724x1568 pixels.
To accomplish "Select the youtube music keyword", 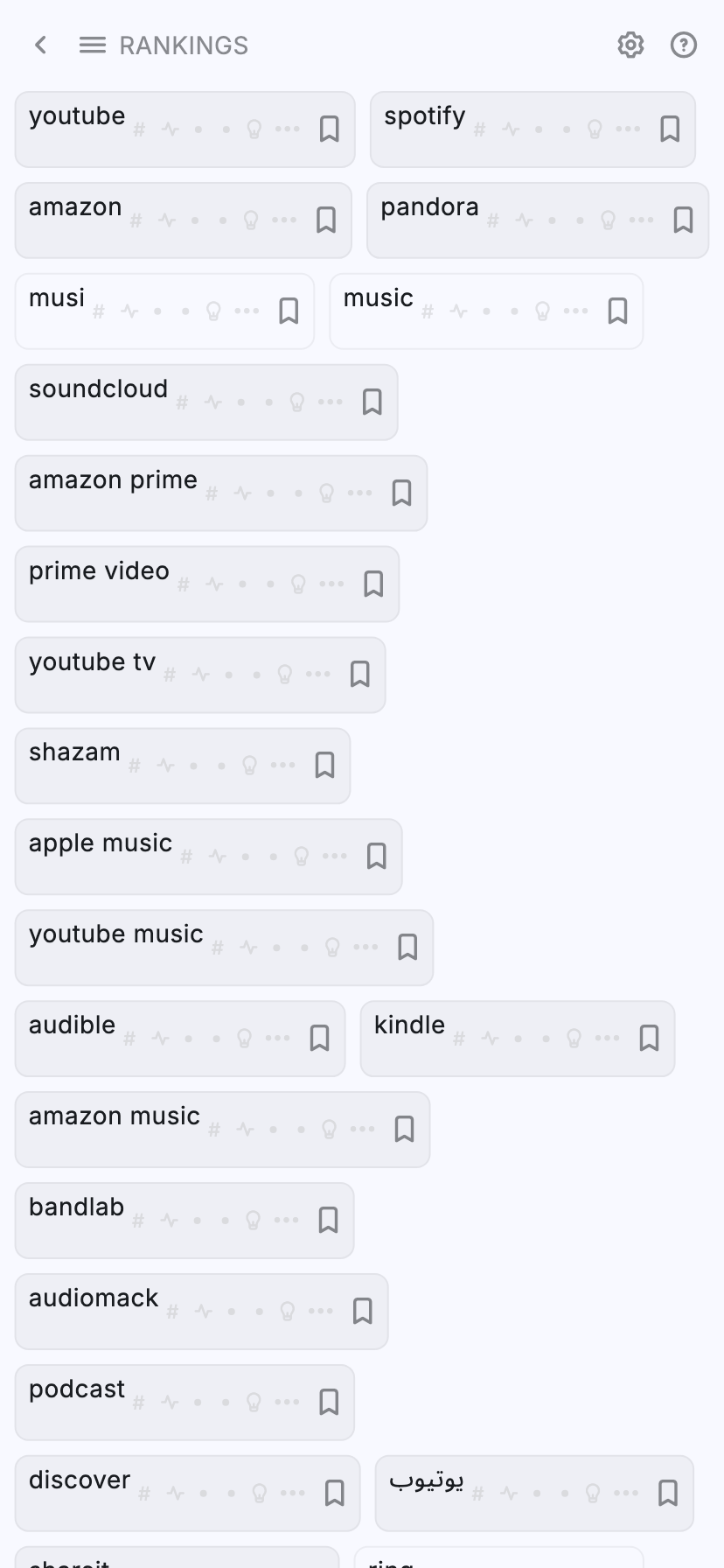I will [x=116, y=935].
